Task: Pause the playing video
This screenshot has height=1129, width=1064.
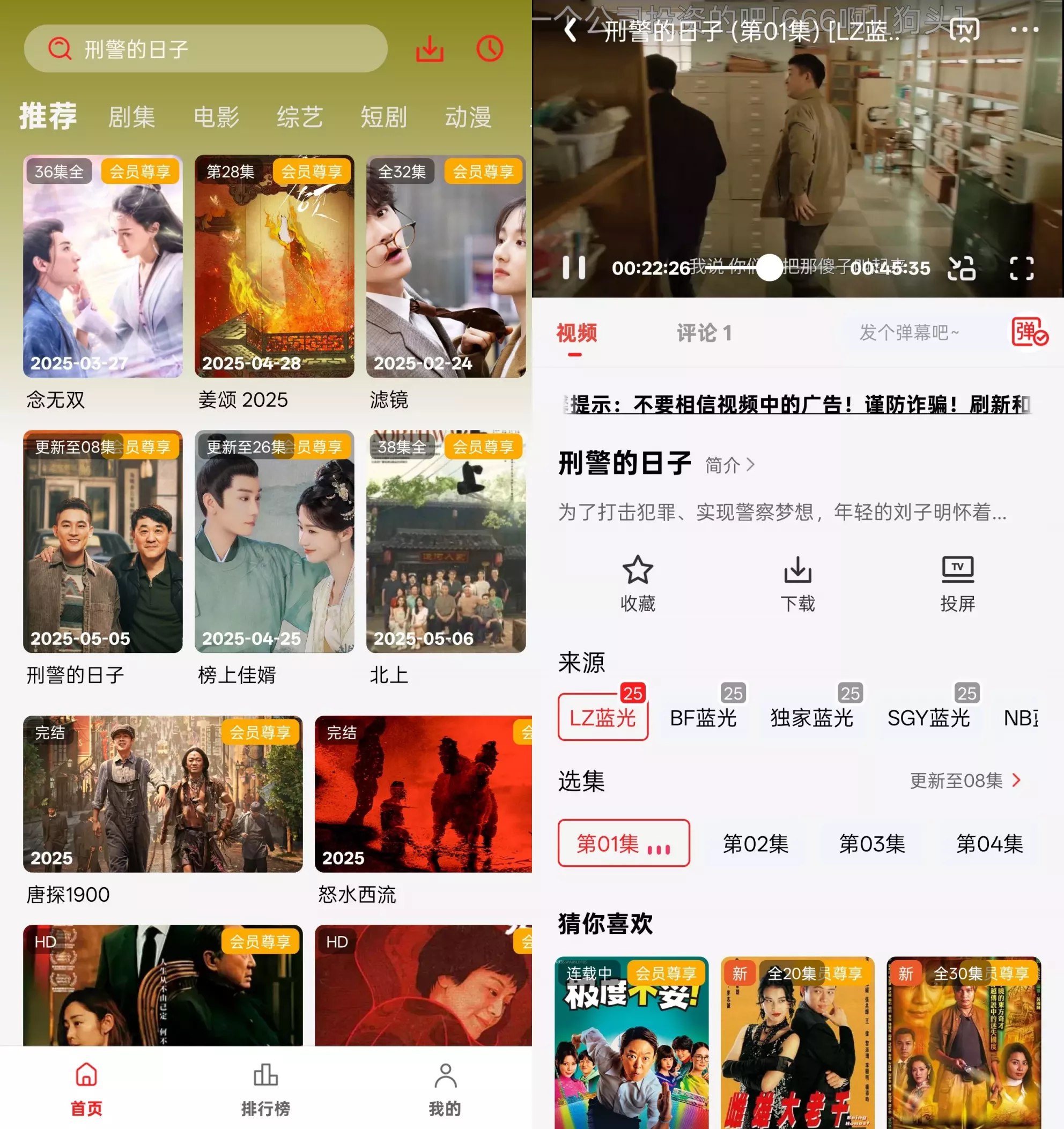Action: pos(574,268)
